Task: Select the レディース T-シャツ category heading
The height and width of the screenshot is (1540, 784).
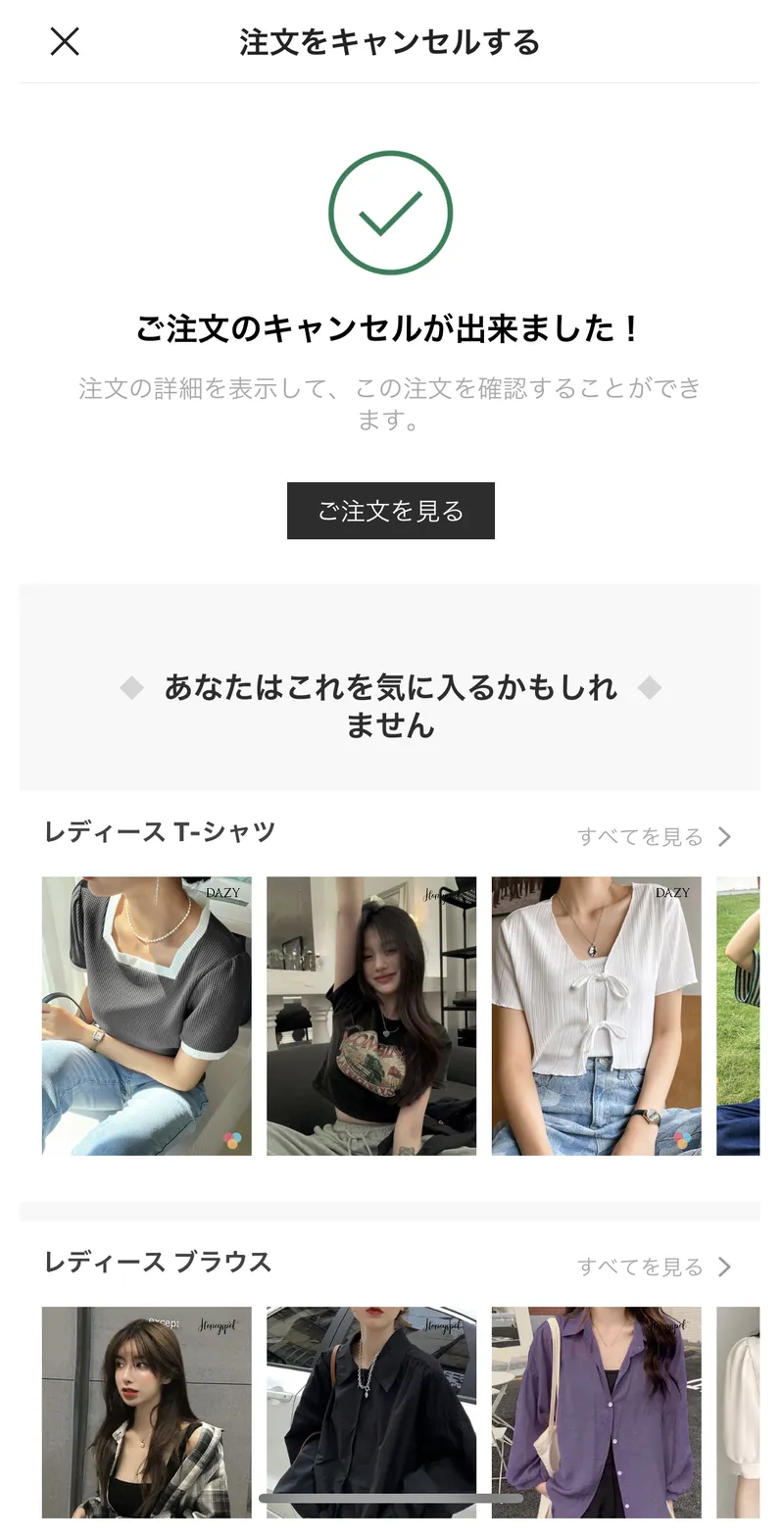Action: tap(157, 831)
